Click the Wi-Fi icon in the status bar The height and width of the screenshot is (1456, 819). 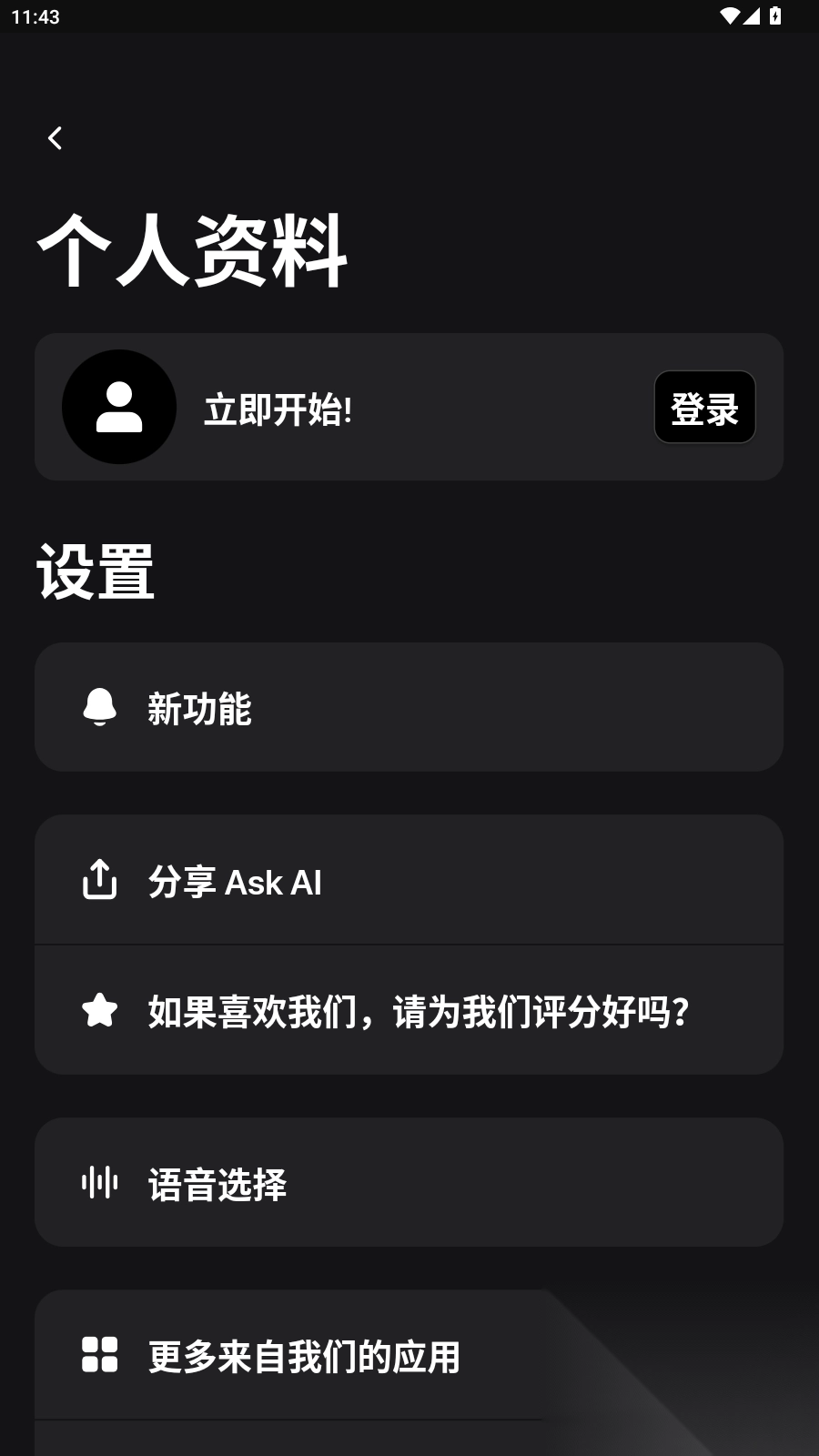pos(728,15)
